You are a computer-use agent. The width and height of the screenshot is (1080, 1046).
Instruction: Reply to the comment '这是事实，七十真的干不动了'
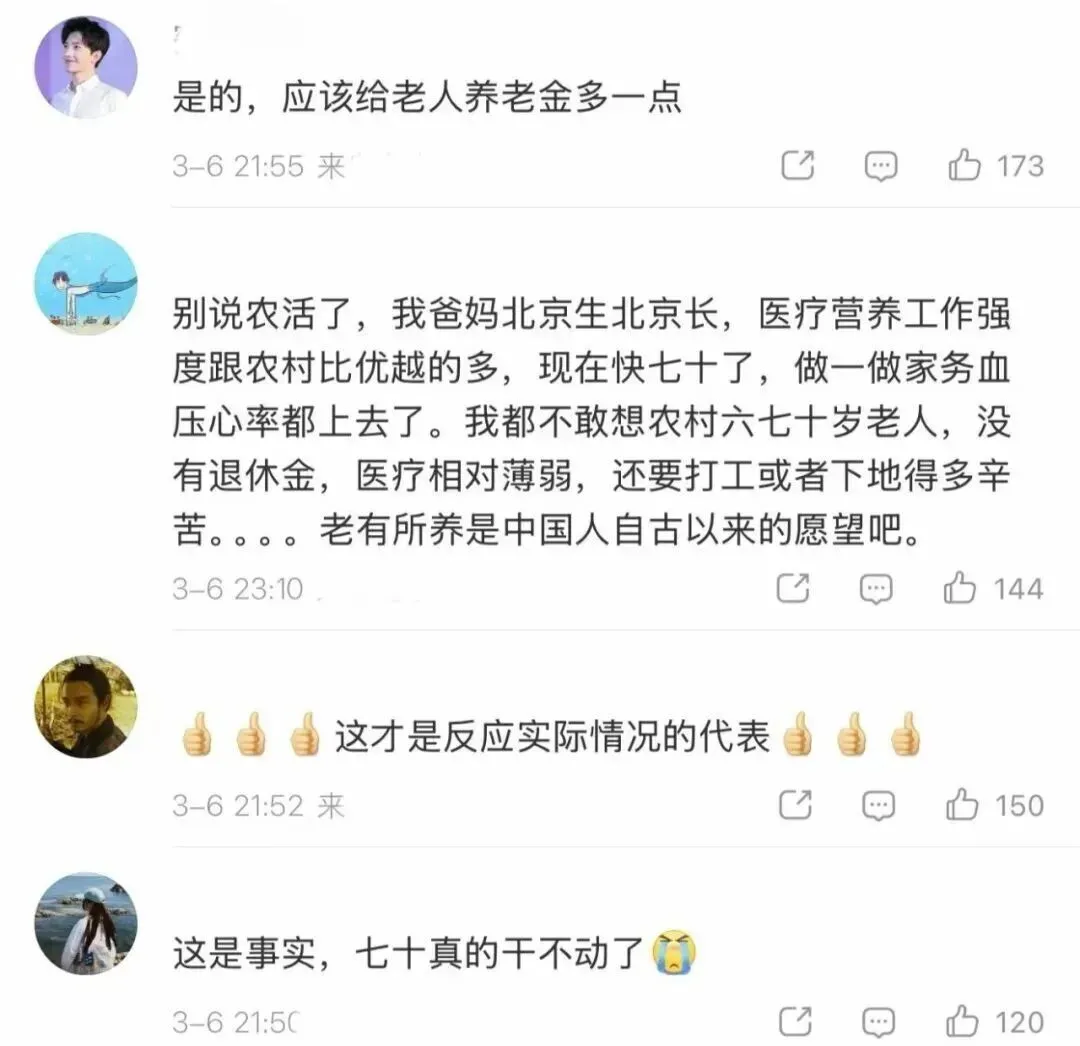879,1021
